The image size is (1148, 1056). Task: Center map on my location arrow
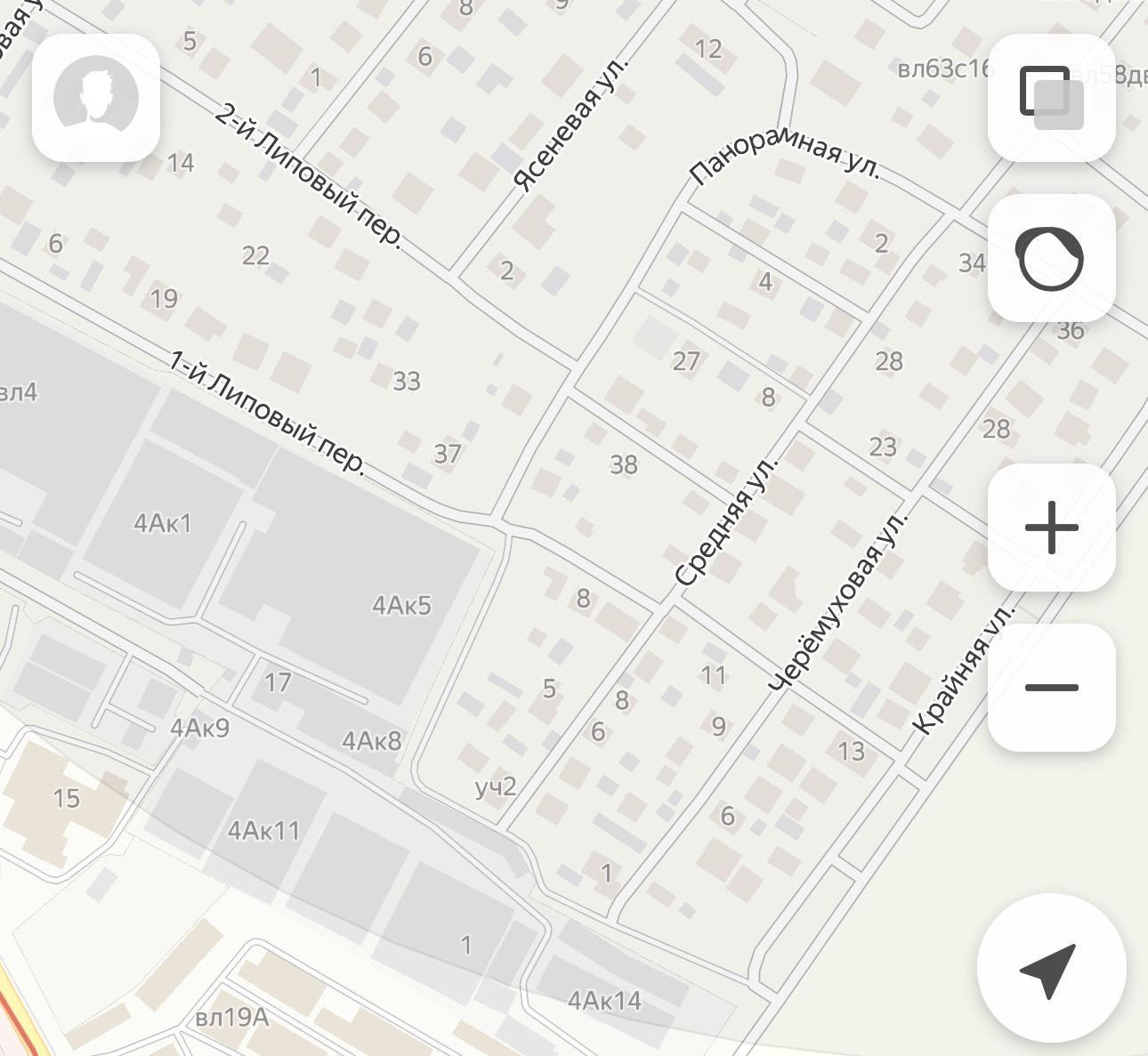pos(1051,968)
